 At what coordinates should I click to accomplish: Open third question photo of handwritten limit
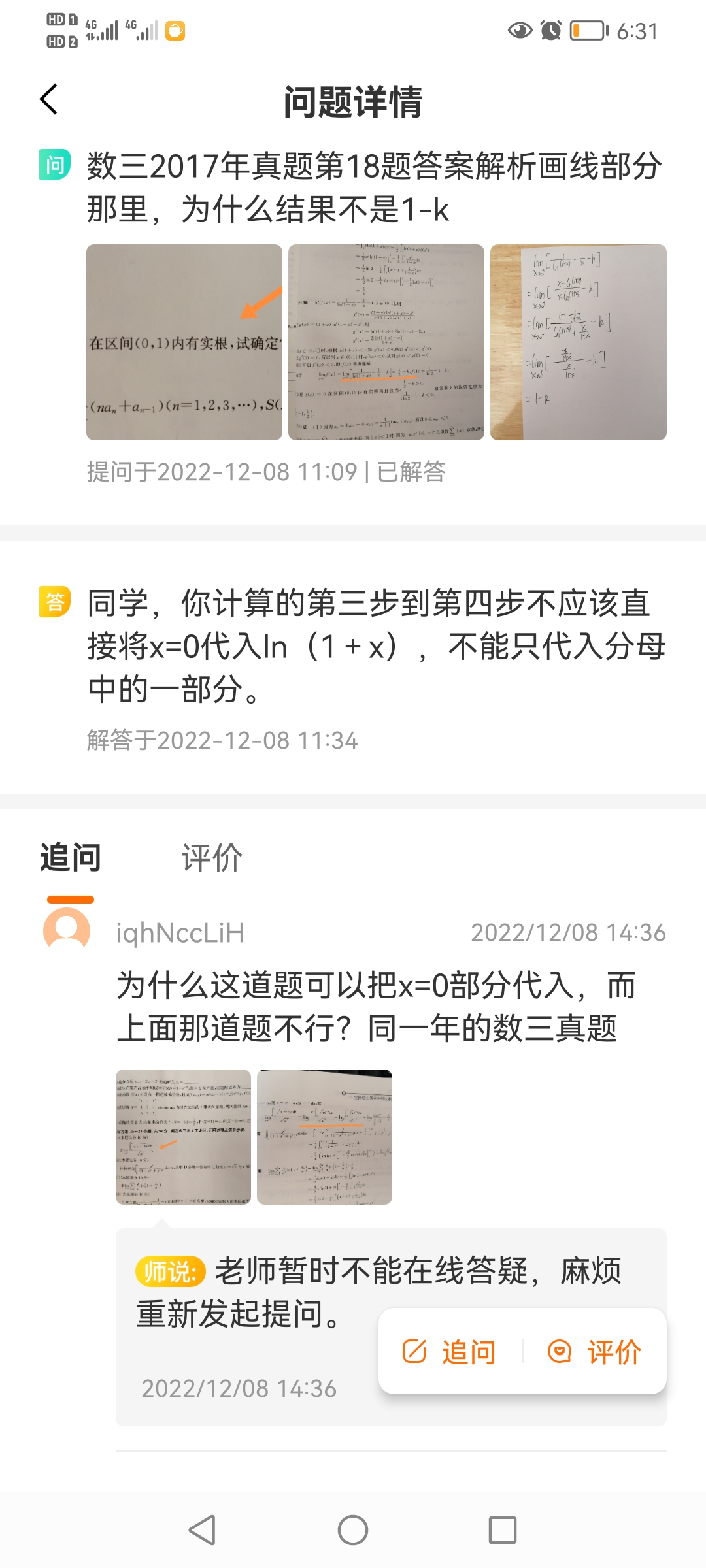click(578, 342)
